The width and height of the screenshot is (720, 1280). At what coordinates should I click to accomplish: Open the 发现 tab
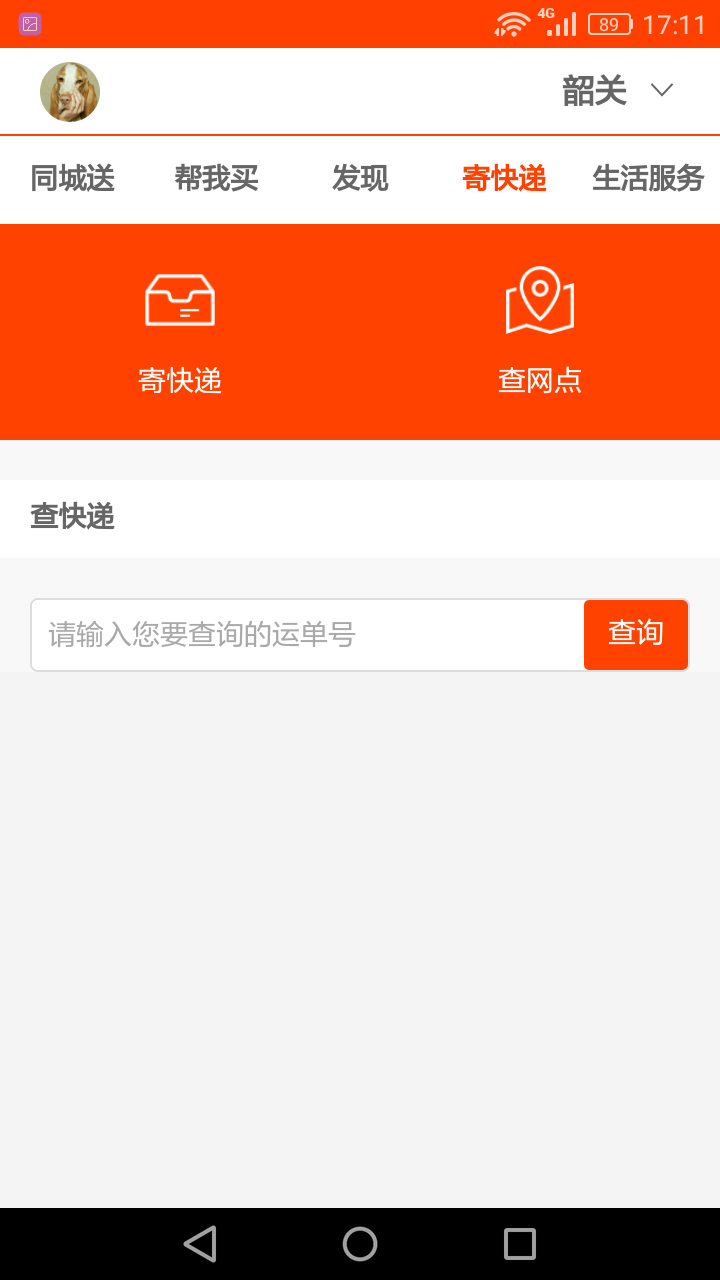coord(360,179)
